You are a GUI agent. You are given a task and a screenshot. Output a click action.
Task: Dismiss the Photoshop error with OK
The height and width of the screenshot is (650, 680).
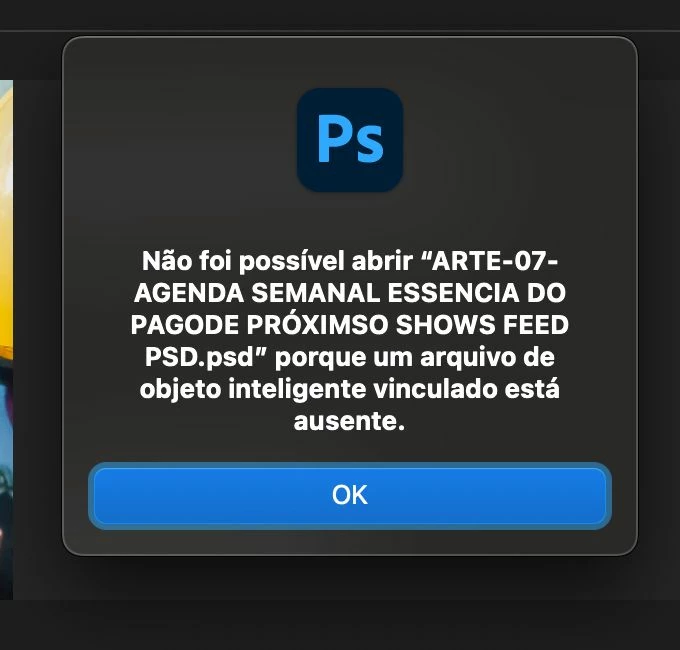(x=349, y=495)
